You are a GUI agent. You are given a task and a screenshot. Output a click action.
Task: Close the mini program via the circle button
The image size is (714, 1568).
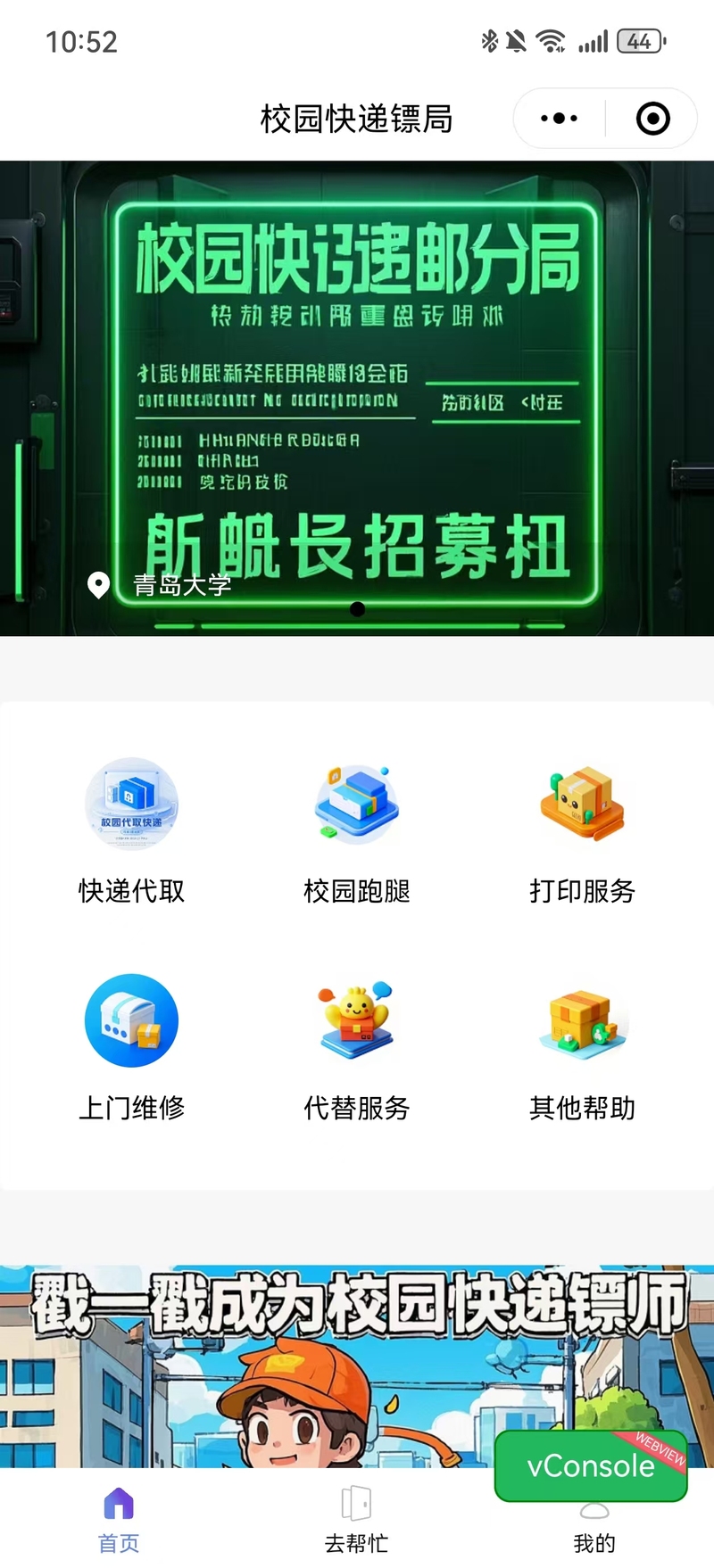tap(652, 118)
